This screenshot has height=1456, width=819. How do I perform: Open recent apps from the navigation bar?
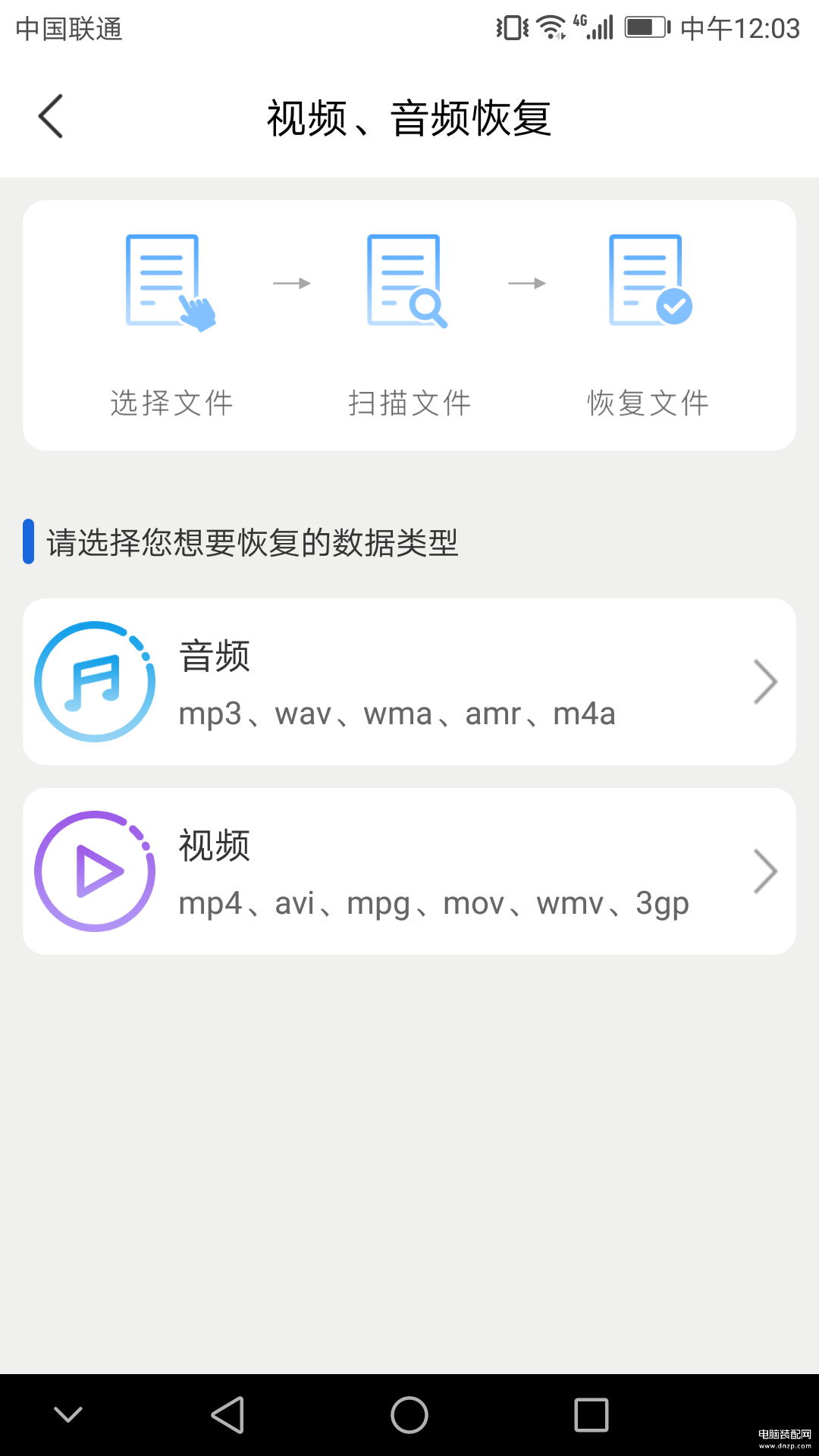coord(591,1415)
